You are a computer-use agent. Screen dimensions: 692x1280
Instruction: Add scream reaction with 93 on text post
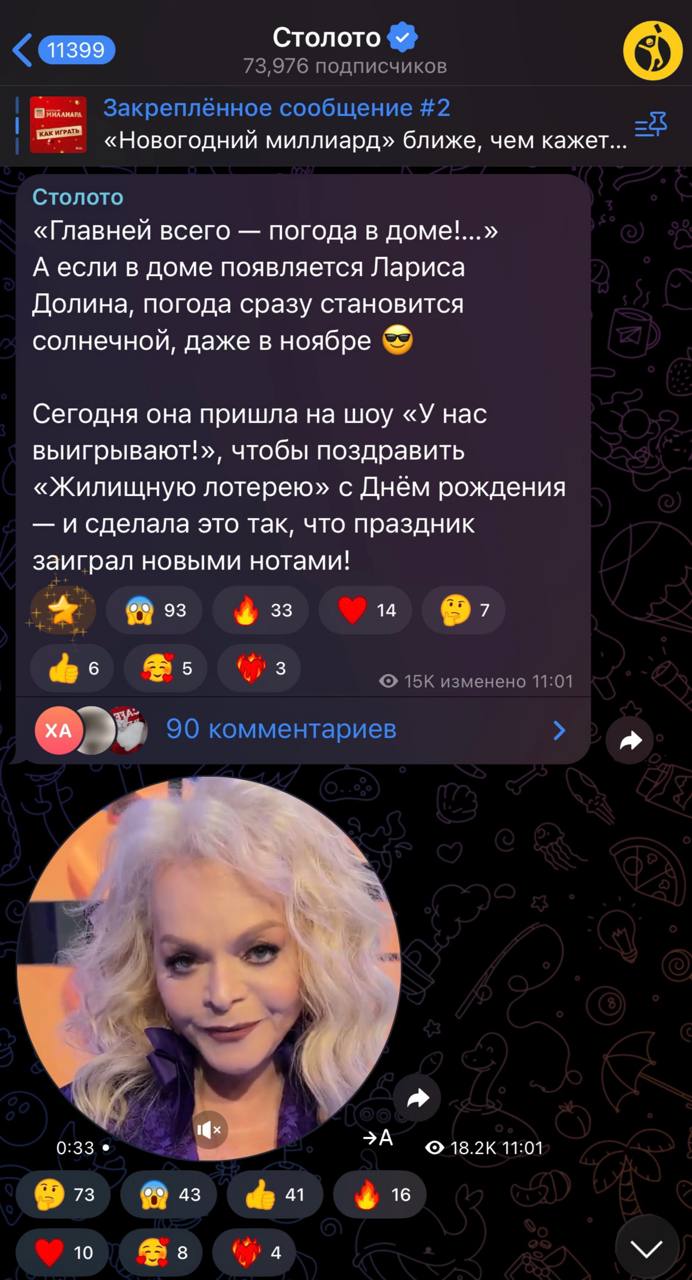pos(154,610)
